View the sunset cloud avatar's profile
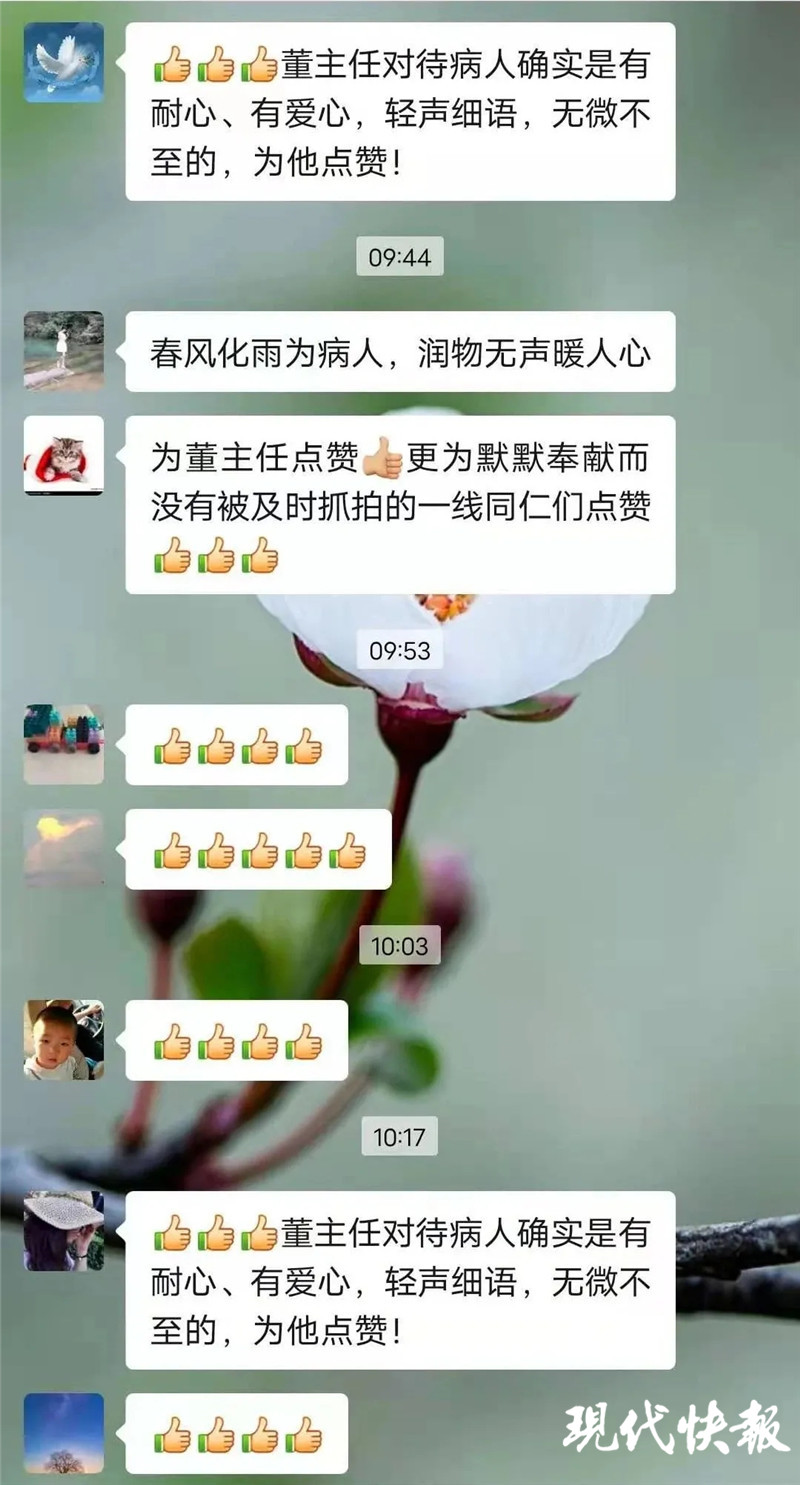The width and height of the screenshot is (800, 1485). (x=64, y=848)
